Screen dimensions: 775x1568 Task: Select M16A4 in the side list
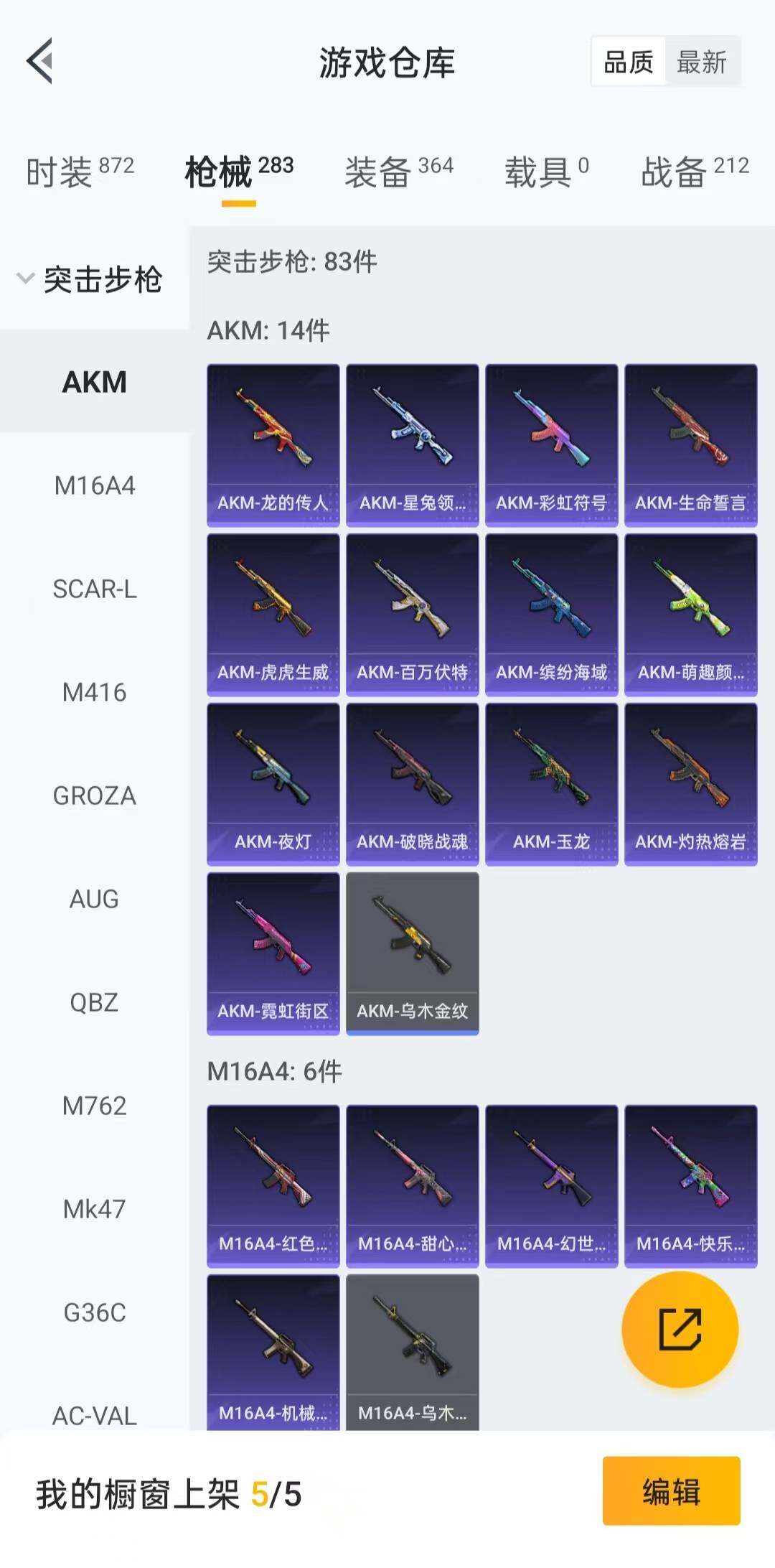coord(94,486)
